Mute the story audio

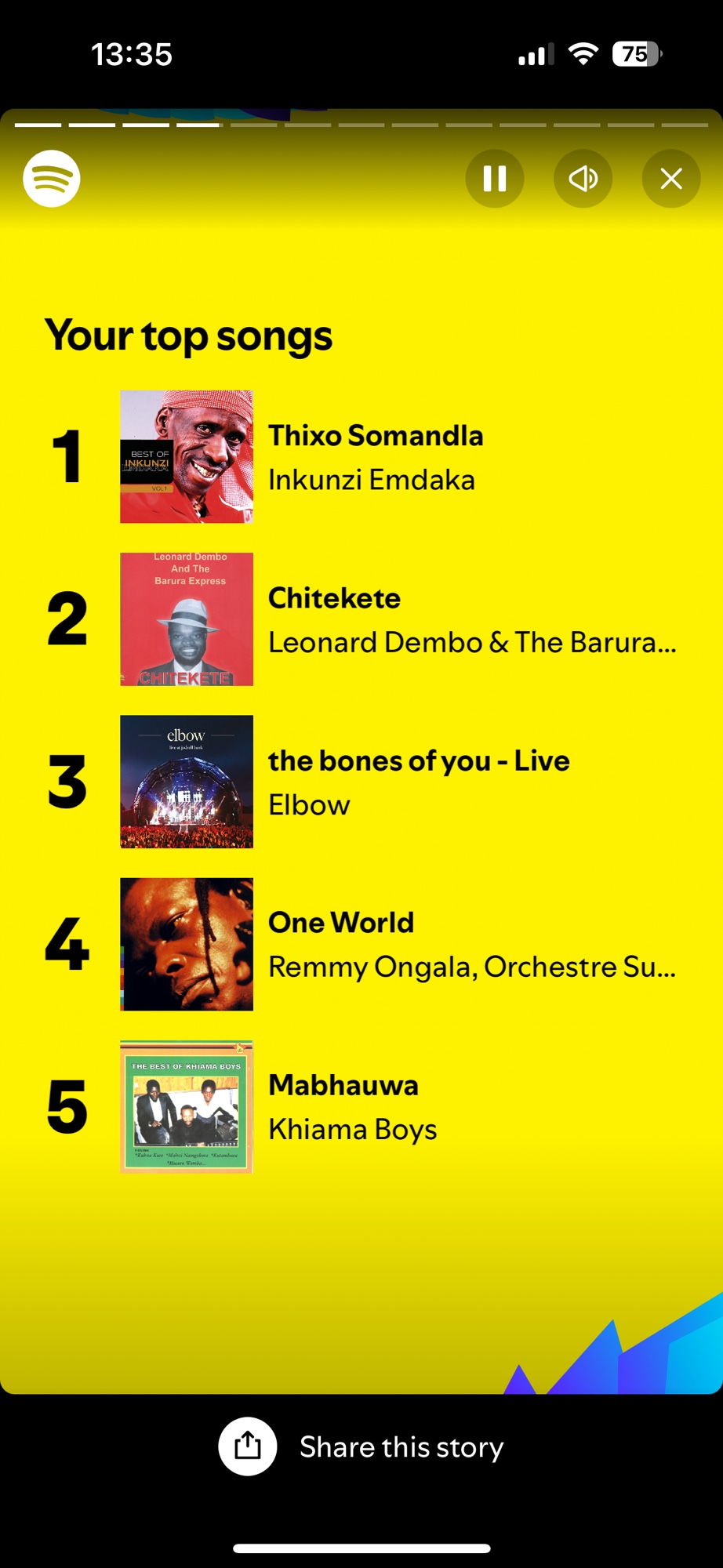tap(583, 179)
